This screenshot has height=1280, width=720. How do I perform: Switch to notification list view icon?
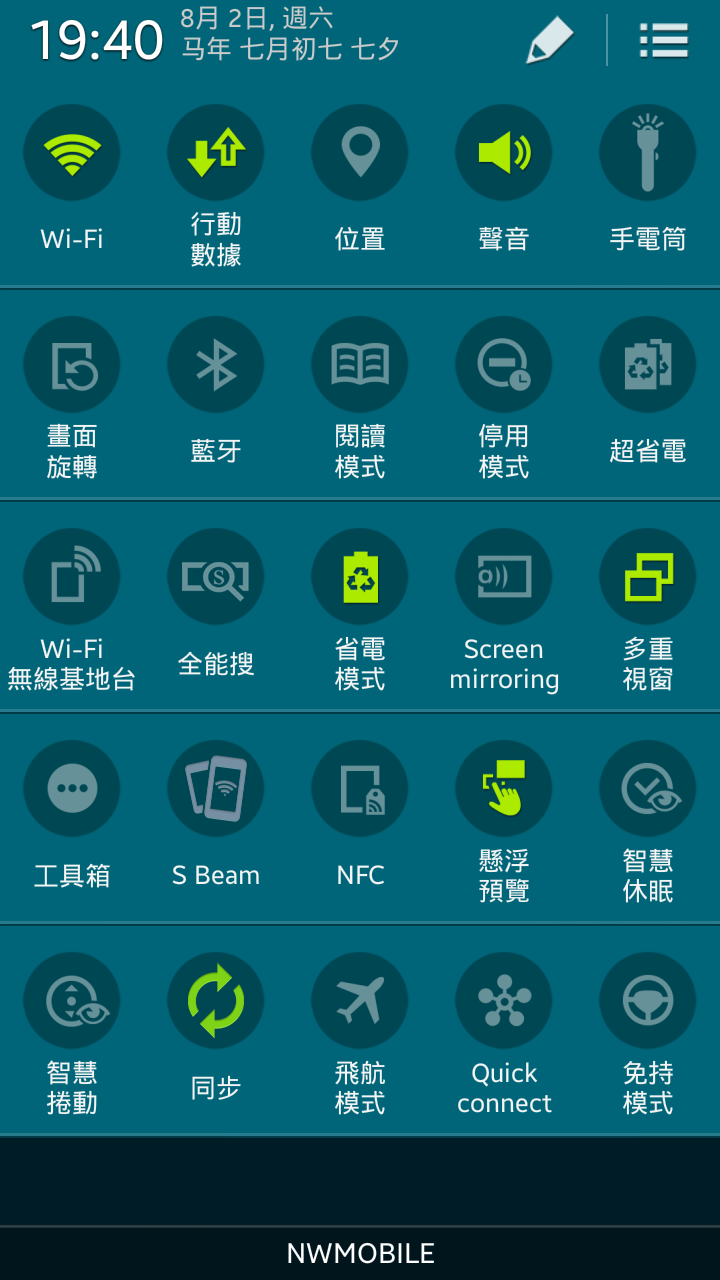(x=663, y=41)
